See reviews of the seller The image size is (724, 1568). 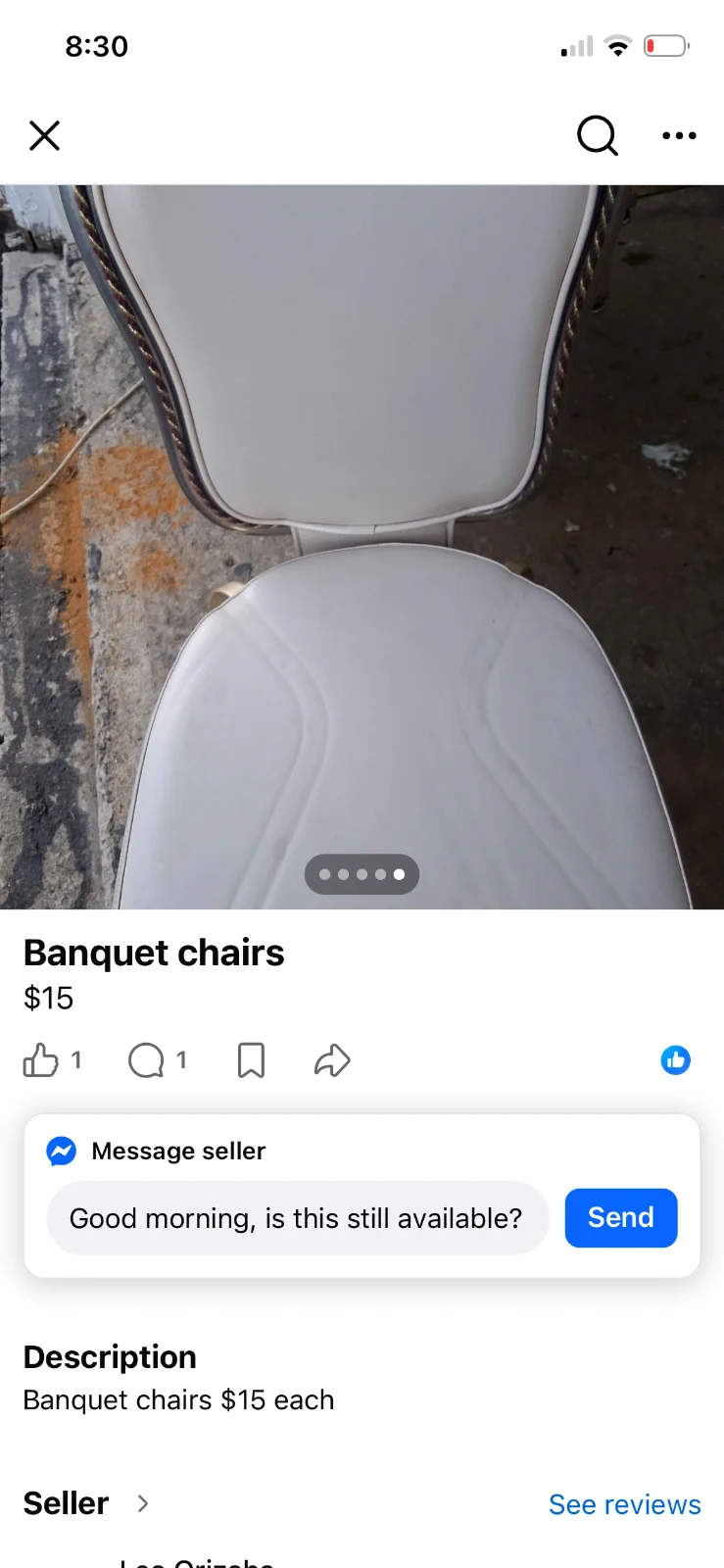click(624, 1504)
